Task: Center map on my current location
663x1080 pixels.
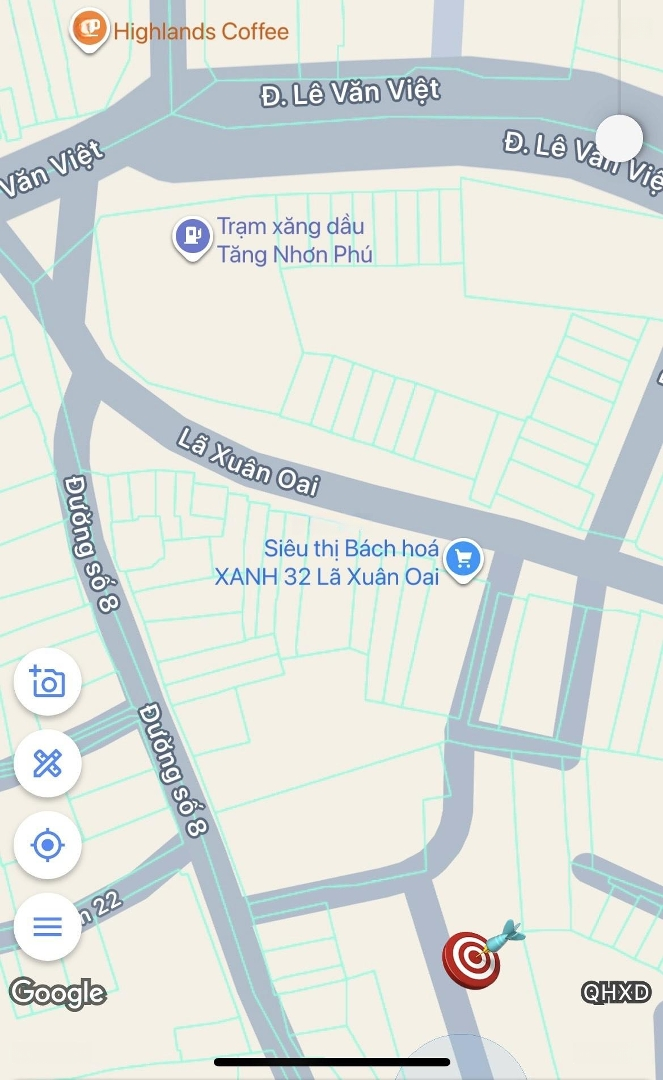Action: [48, 845]
